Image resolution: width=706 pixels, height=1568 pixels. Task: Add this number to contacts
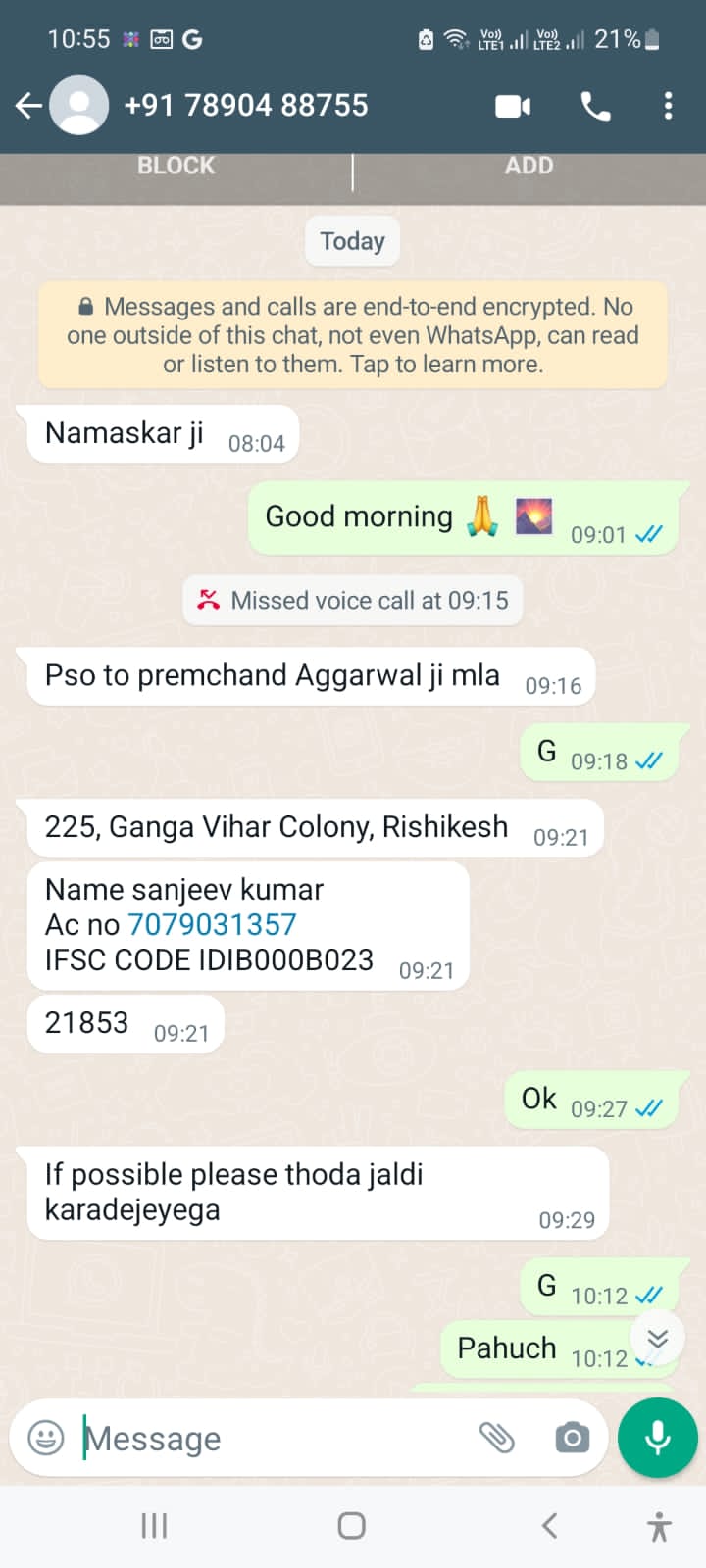point(529,167)
